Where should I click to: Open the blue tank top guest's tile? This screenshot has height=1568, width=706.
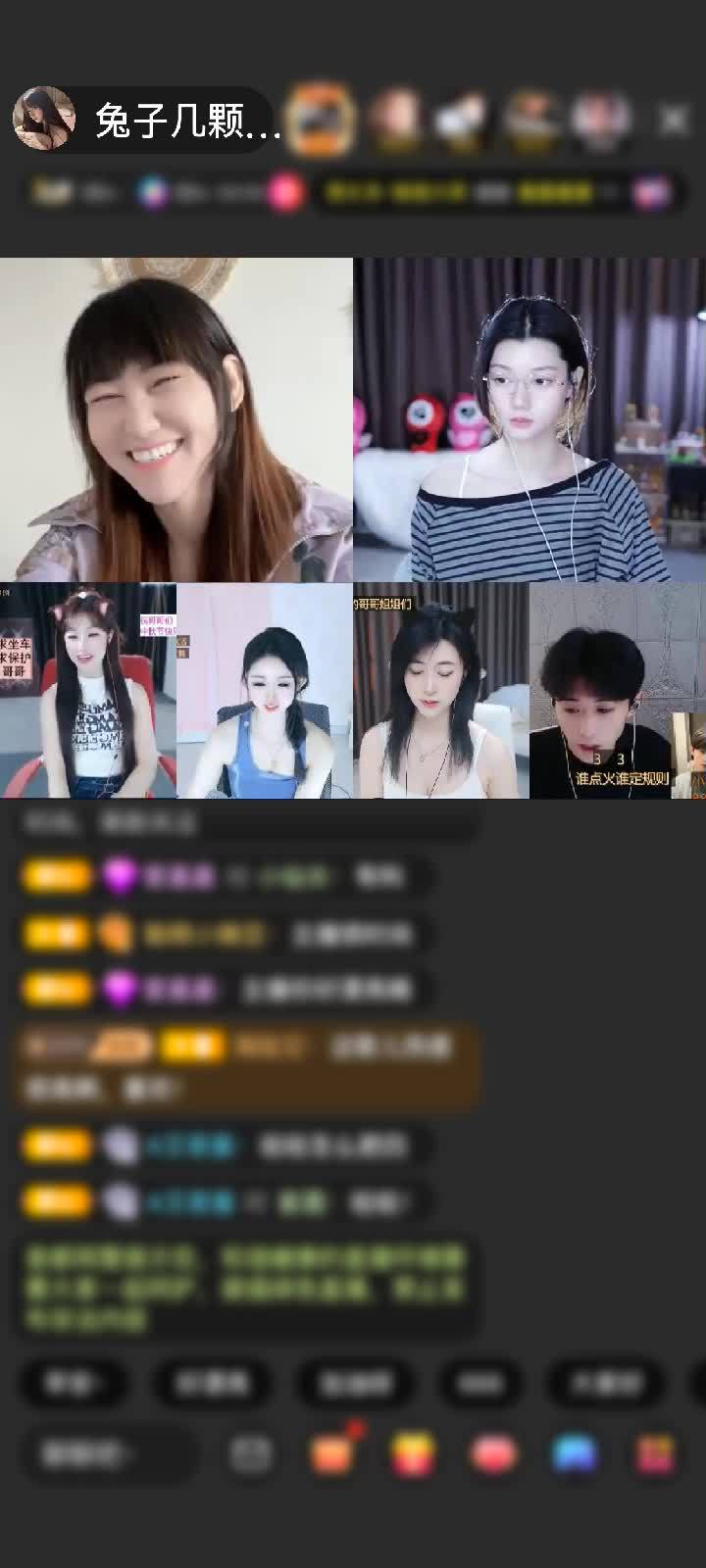tap(265, 691)
